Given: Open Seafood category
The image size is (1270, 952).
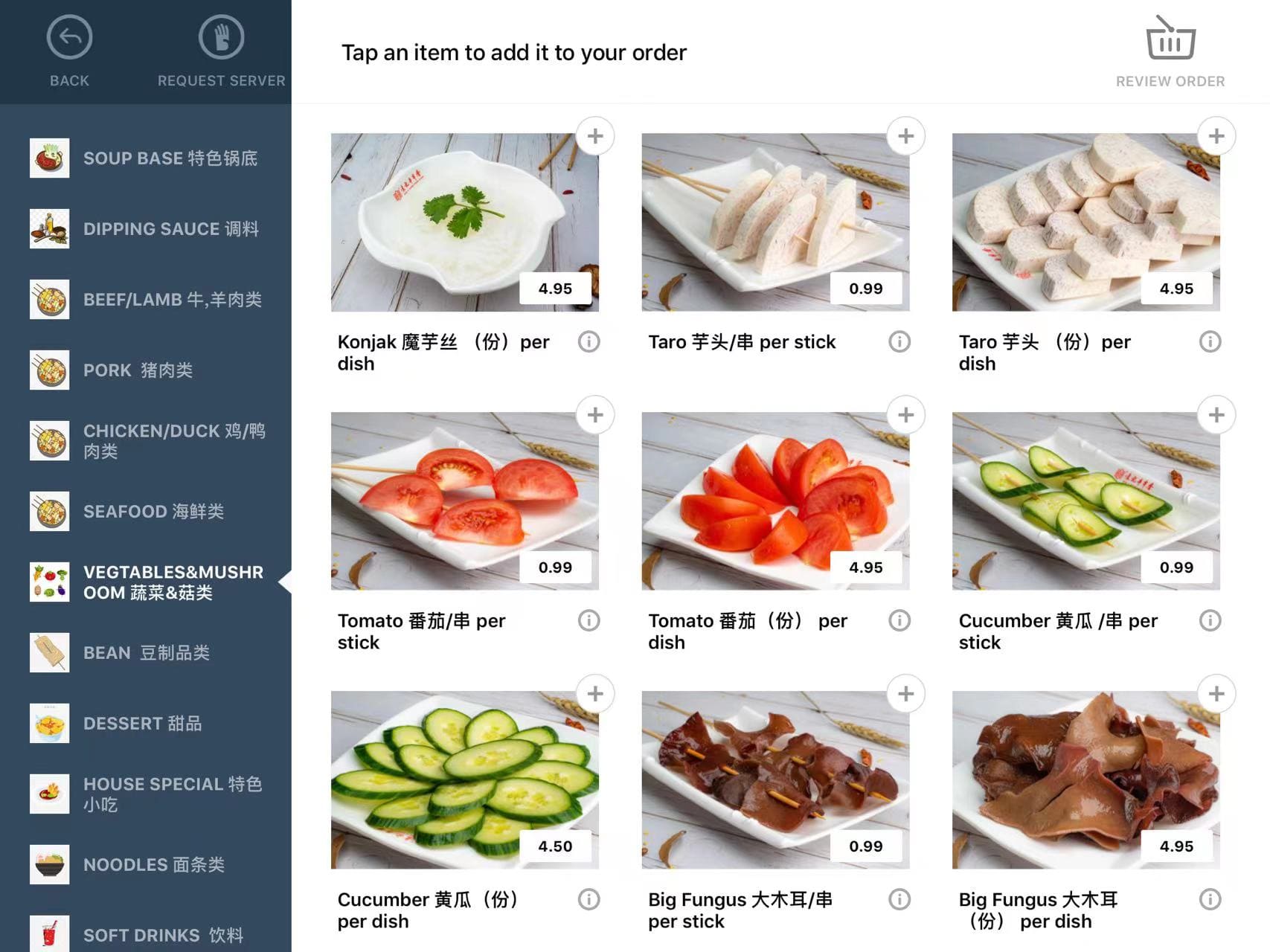Looking at the screenshot, I should click(x=146, y=511).
